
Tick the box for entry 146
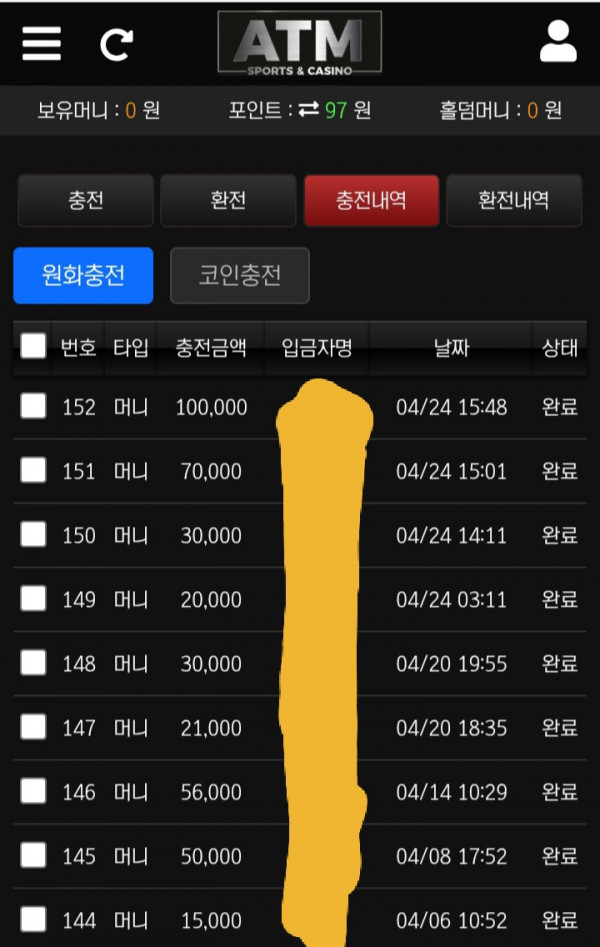coord(34,791)
